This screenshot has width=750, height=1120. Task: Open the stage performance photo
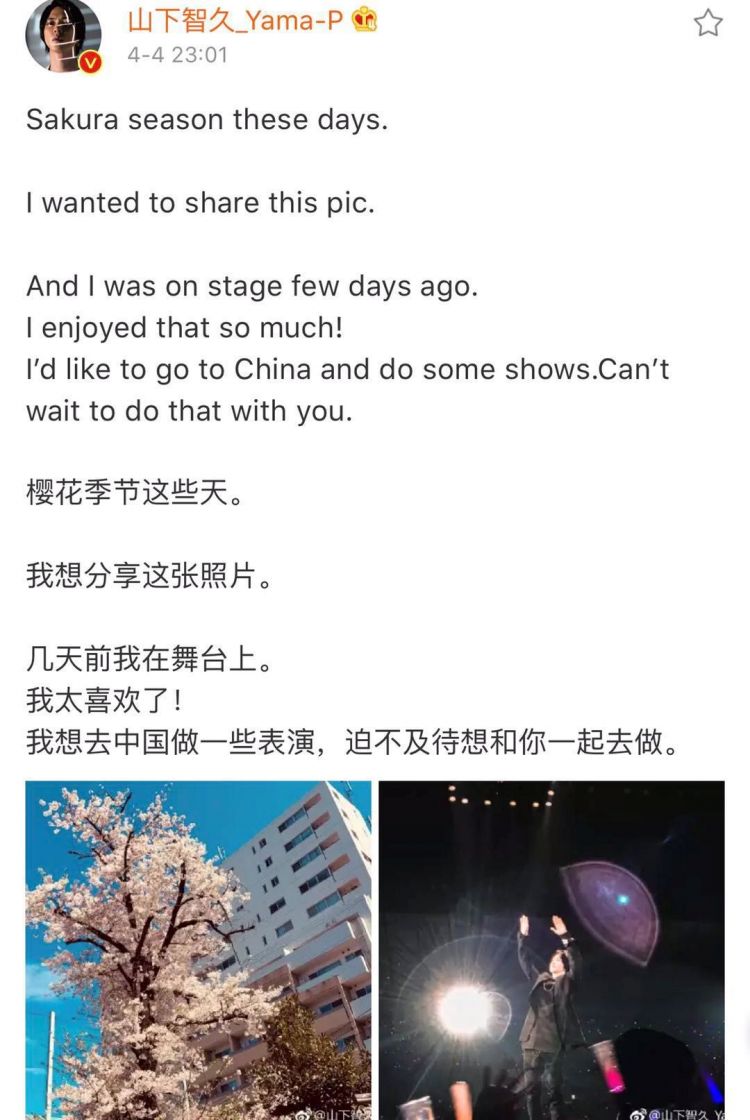551,949
